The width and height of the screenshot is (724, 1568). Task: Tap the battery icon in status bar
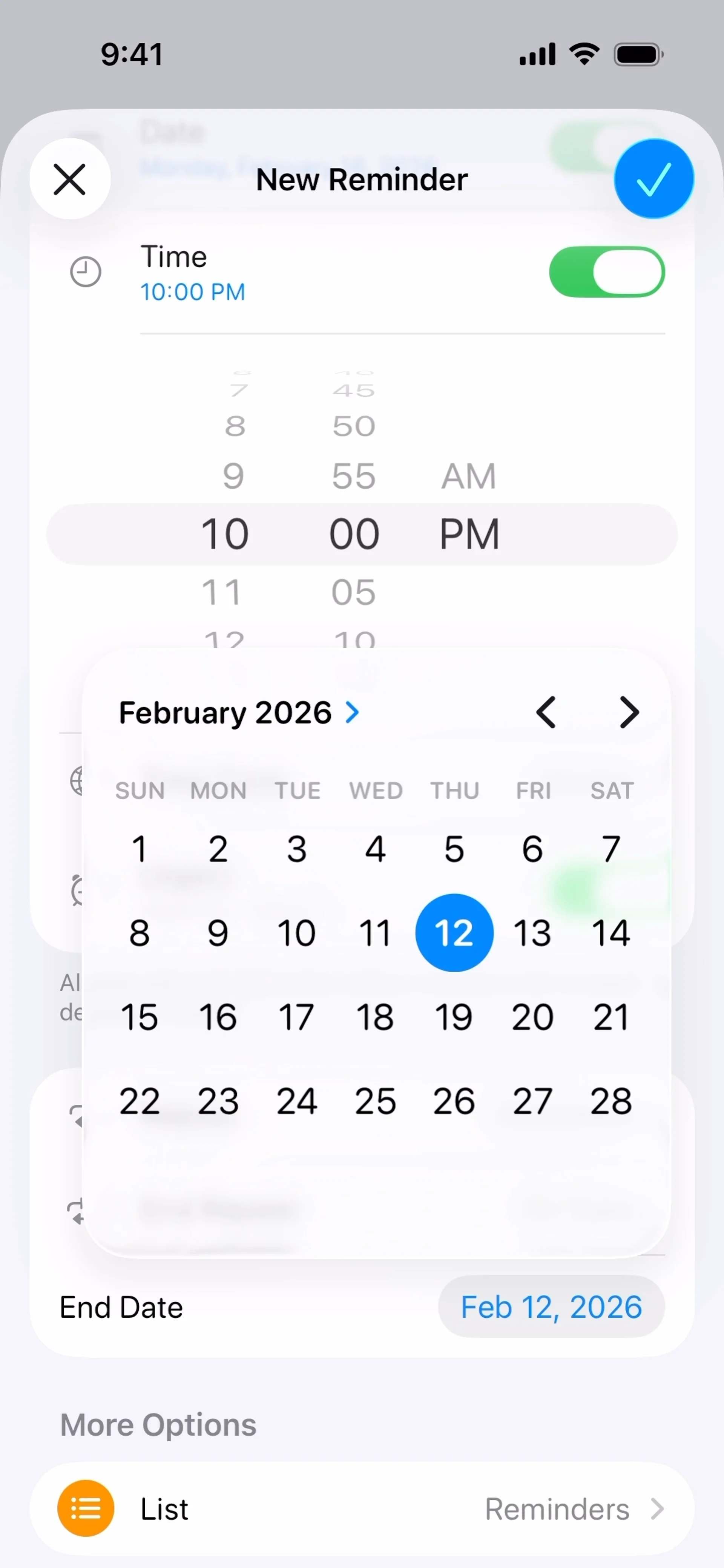(638, 54)
